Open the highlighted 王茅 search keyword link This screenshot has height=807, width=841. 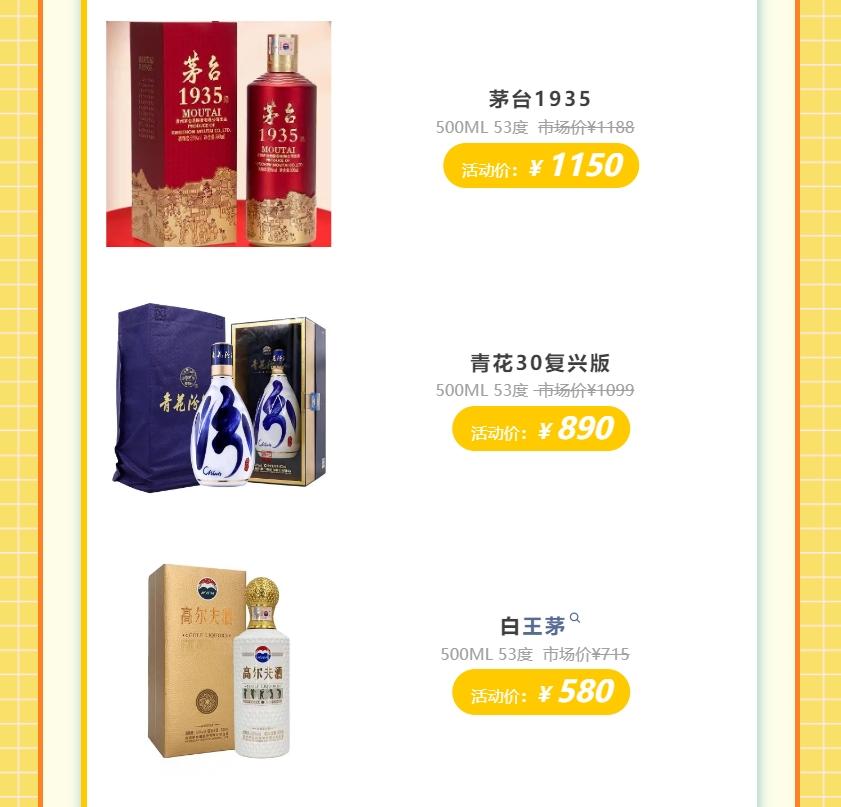point(546,627)
